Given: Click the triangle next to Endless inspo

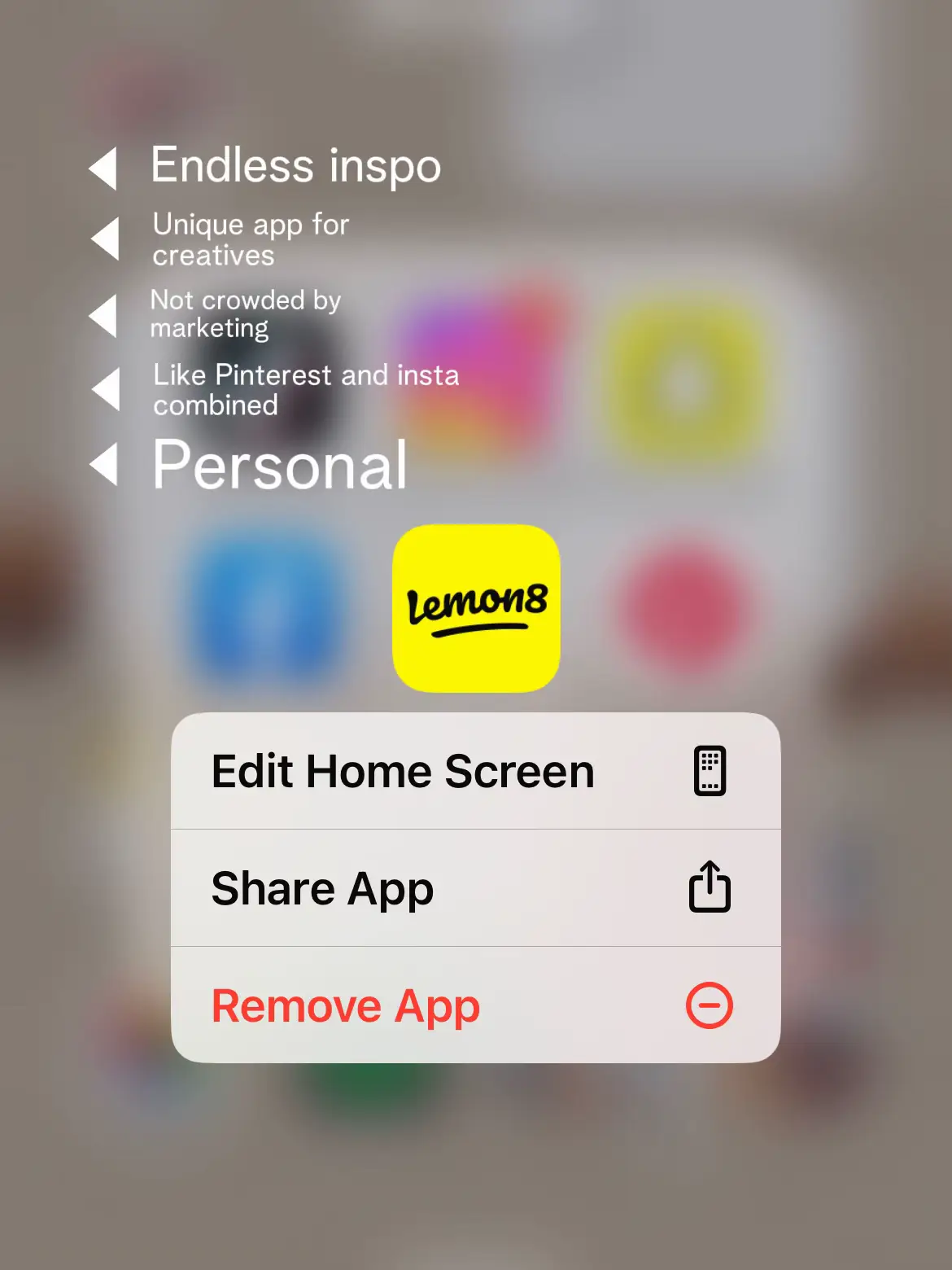Looking at the screenshot, I should click(104, 166).
